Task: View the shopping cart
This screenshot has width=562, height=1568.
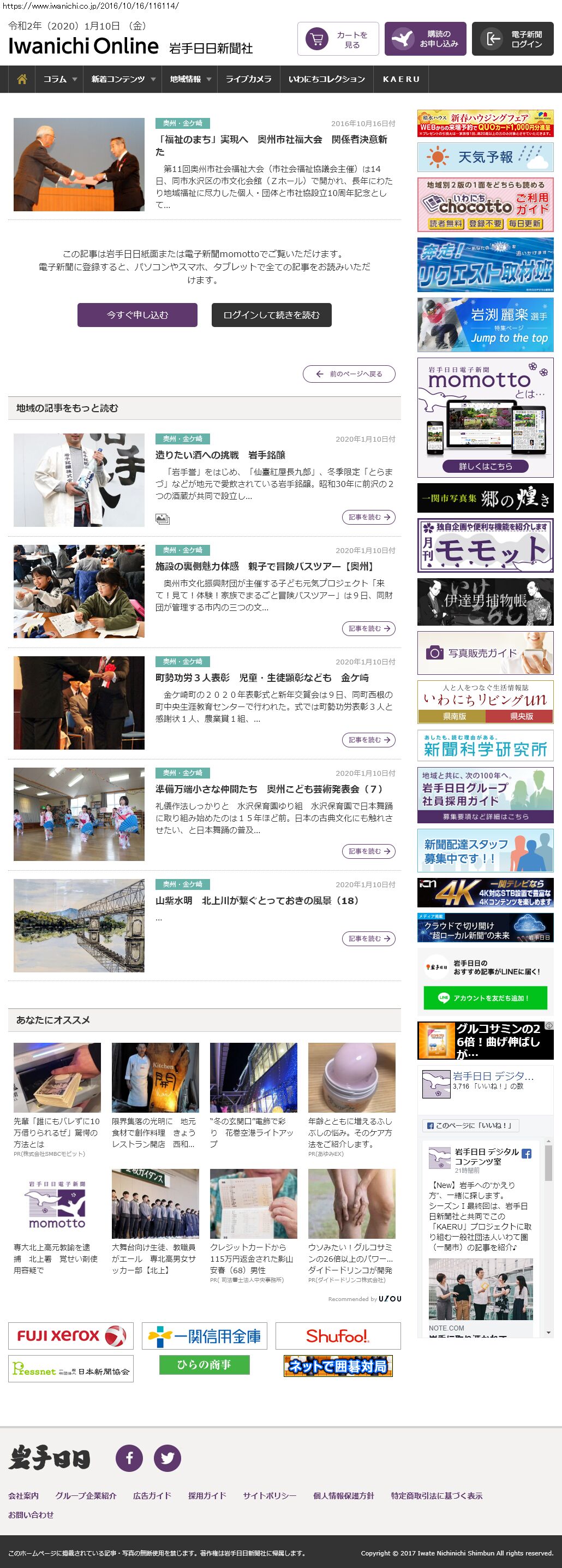Action: coord(338,39)
